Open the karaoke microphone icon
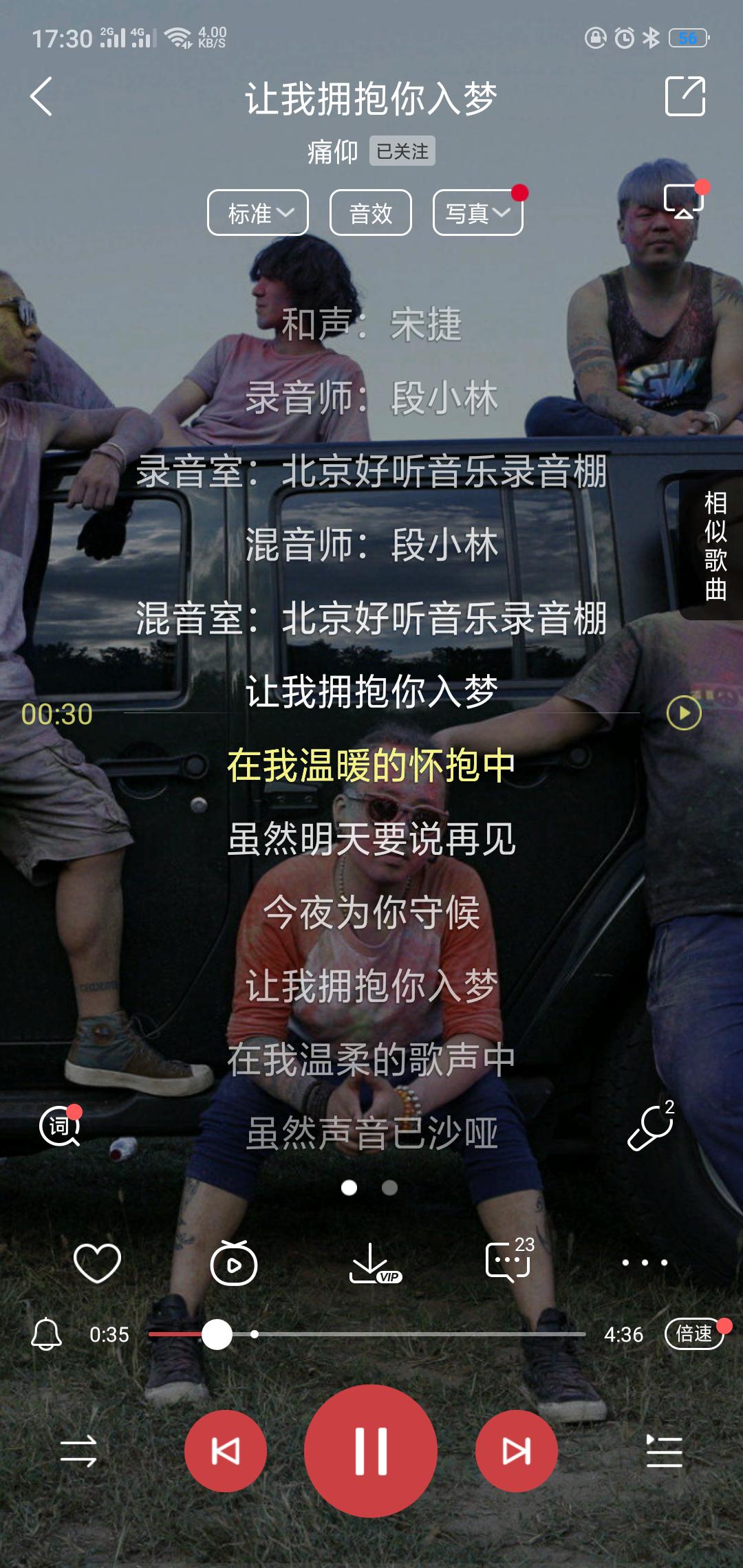Image resolution: width=743 pixels, height=1568 pixels. [650, 1127]
